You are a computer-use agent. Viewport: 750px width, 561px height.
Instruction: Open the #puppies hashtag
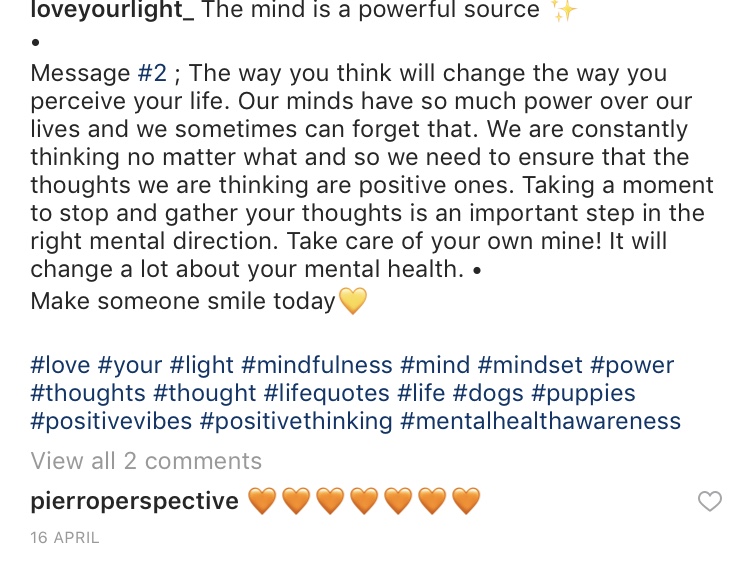pyautogui.click(x=583, y=394)
